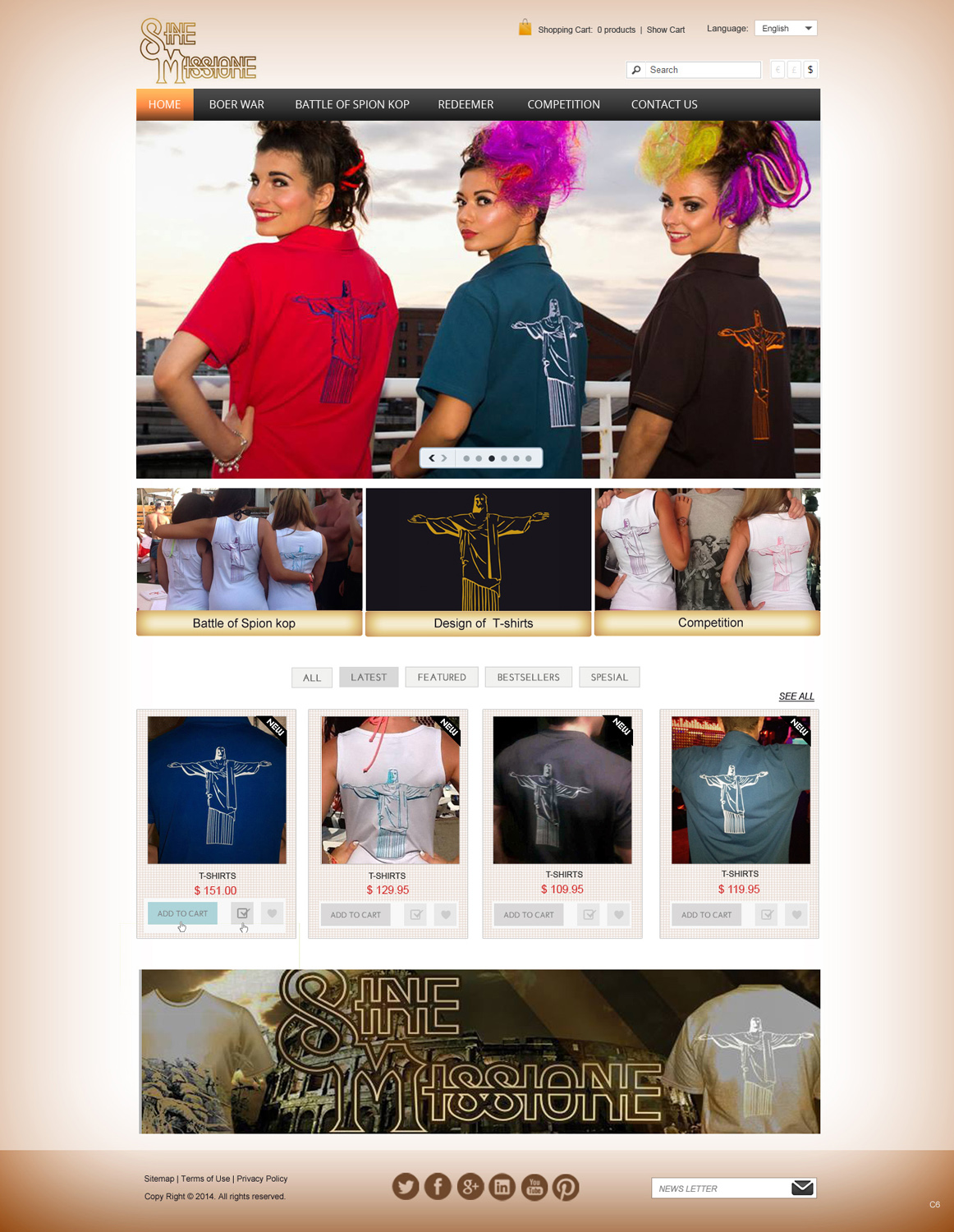
Task: Select the dollar currency button
Action: (810, 70)
